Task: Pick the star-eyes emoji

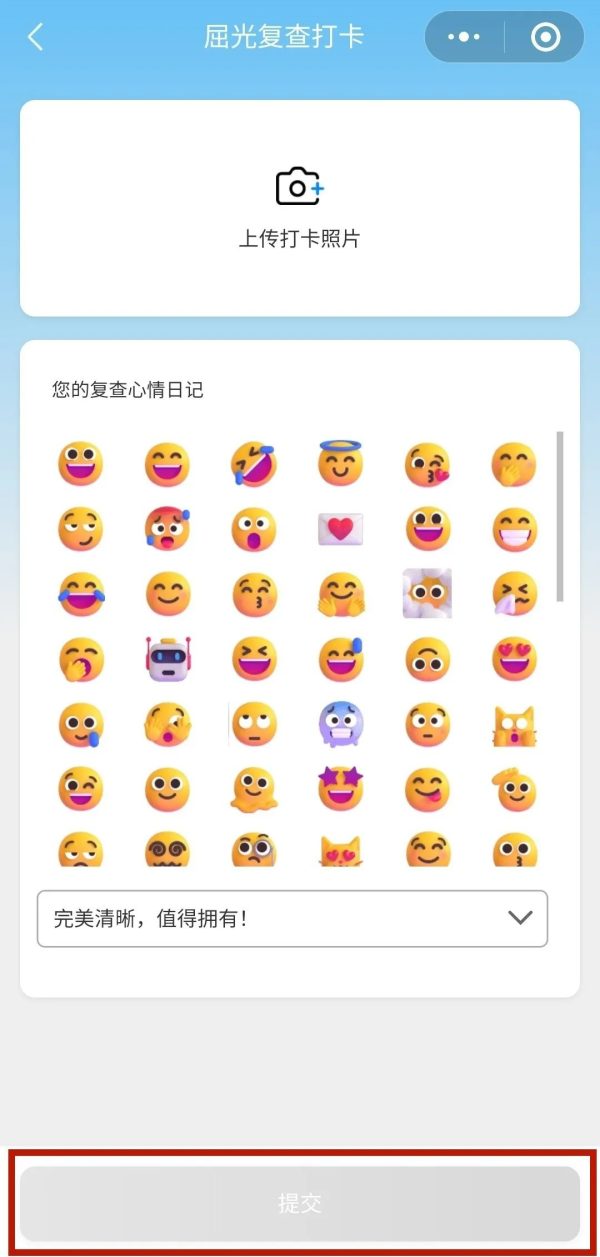Action: (340, 789)
